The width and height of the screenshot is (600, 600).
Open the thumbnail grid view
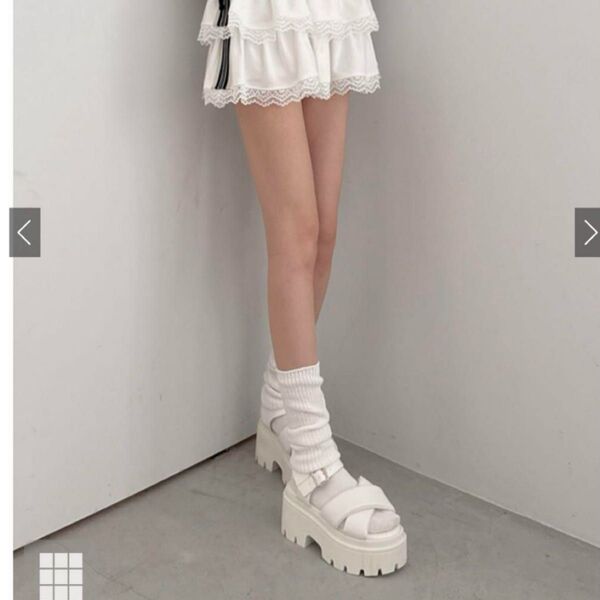(x=60, y=575)
